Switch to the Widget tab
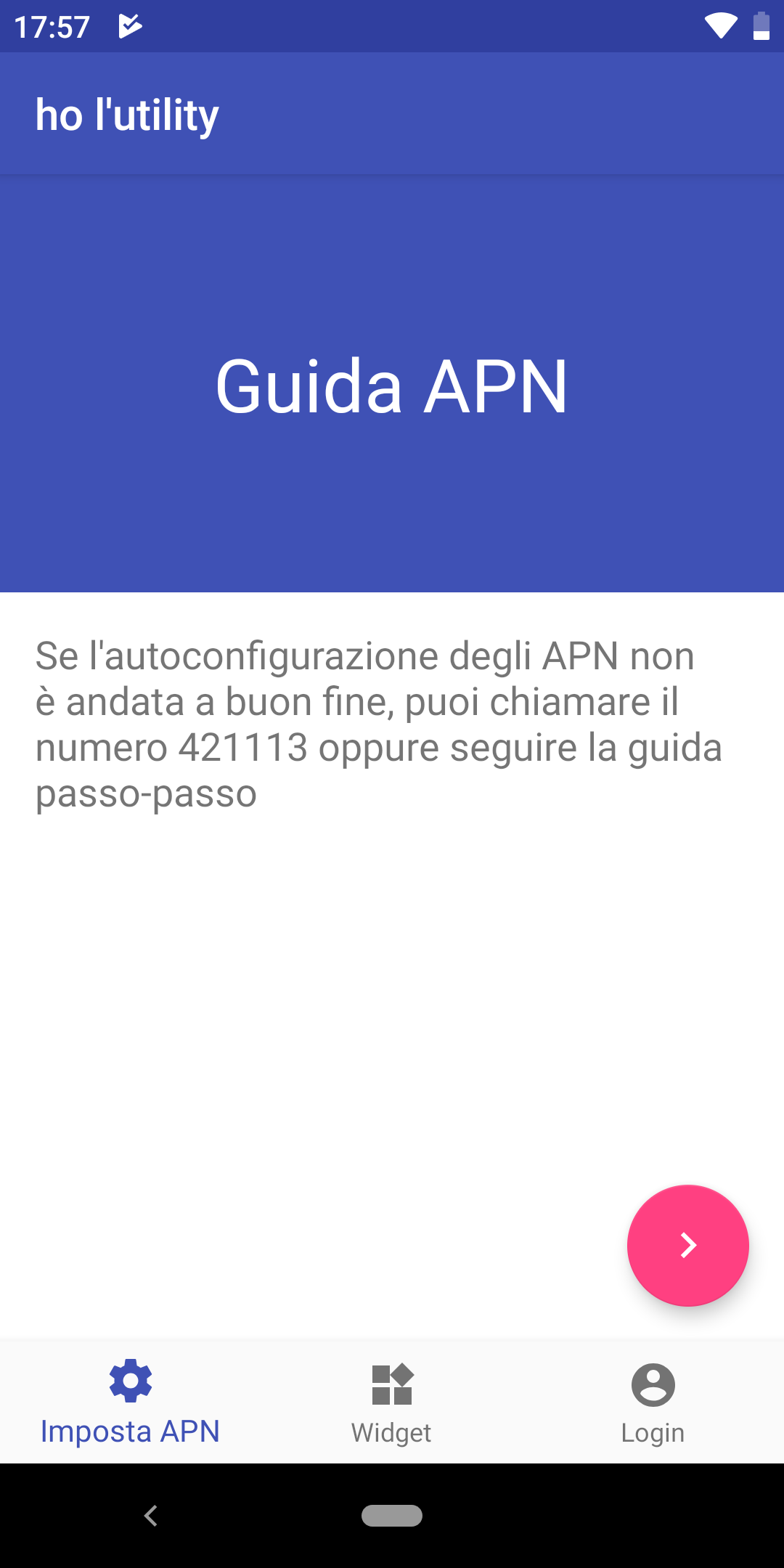 click(x=392, y=1402)
